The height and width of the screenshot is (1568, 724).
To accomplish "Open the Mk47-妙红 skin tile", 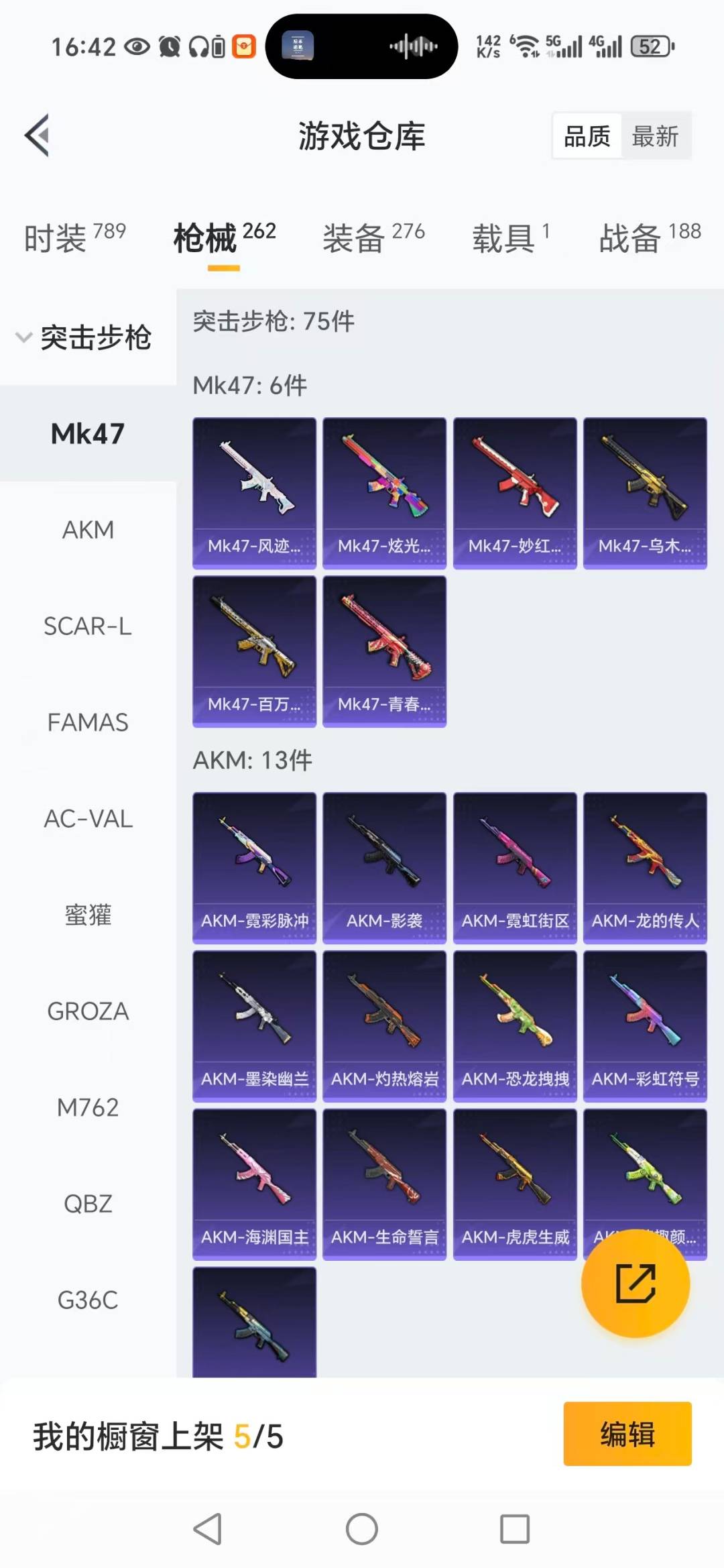I will [x=515, y=493].
